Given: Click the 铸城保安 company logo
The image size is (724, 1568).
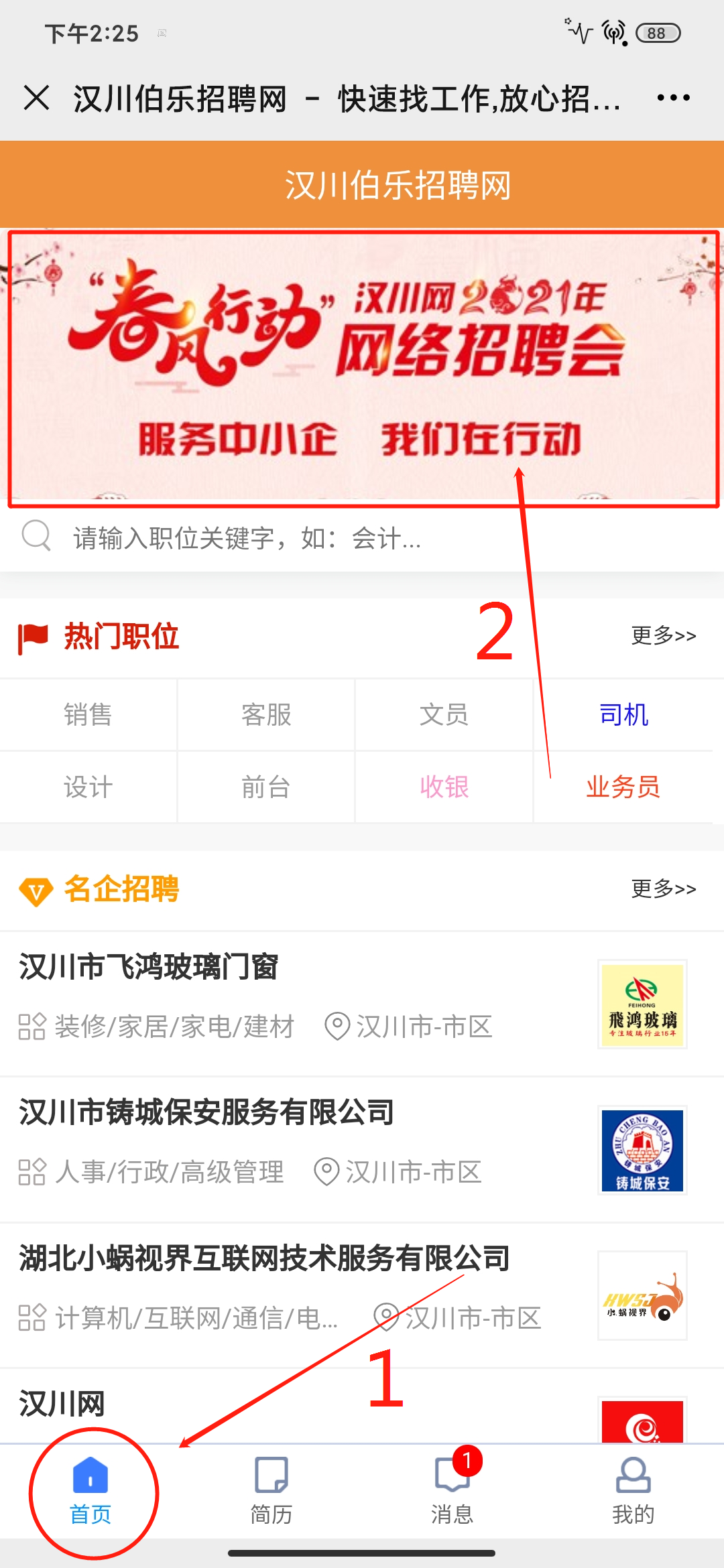Looking at the screenshot, I should [x=642, y=1151].
